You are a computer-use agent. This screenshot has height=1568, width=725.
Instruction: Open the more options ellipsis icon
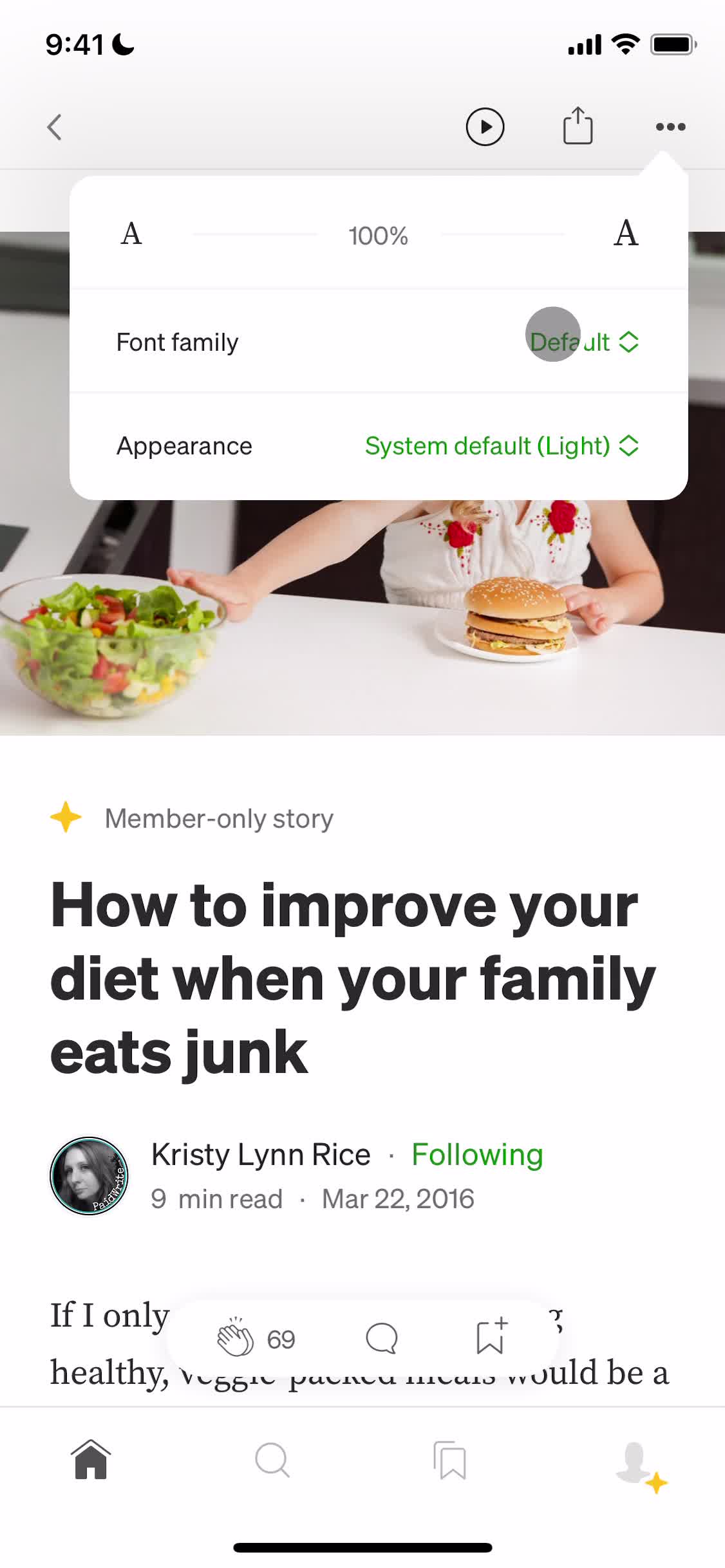coord(670,127)
